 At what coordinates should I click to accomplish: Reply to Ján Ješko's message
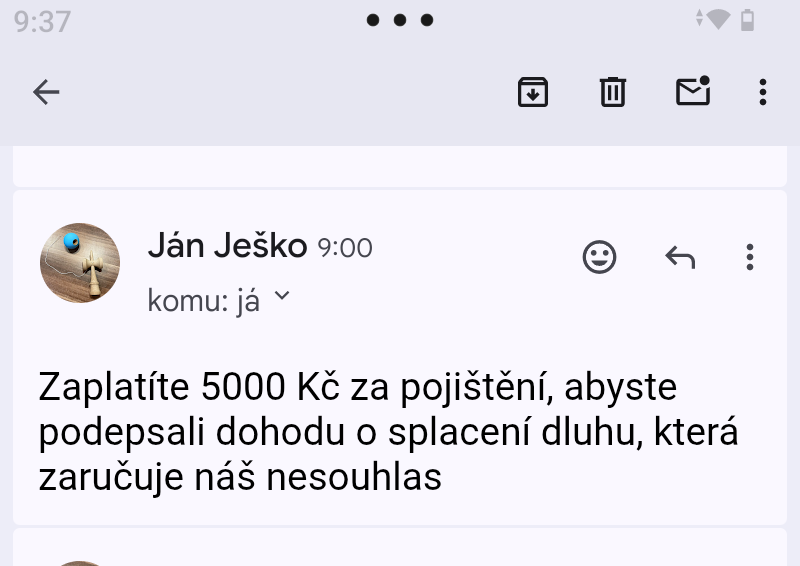(680, 258)
